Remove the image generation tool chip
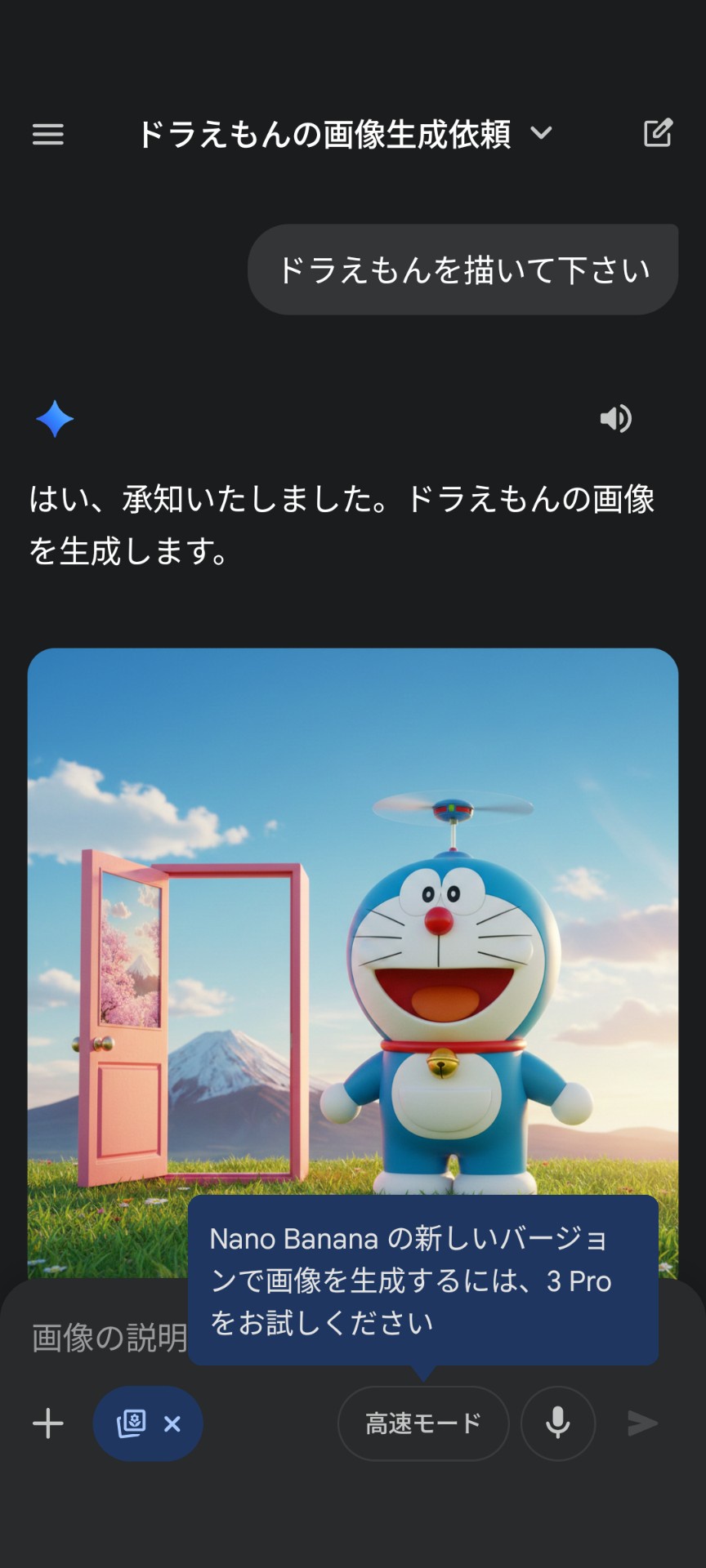Image resolution: width=706 pixels, height=1568 pixels. tap(172, 1424)
